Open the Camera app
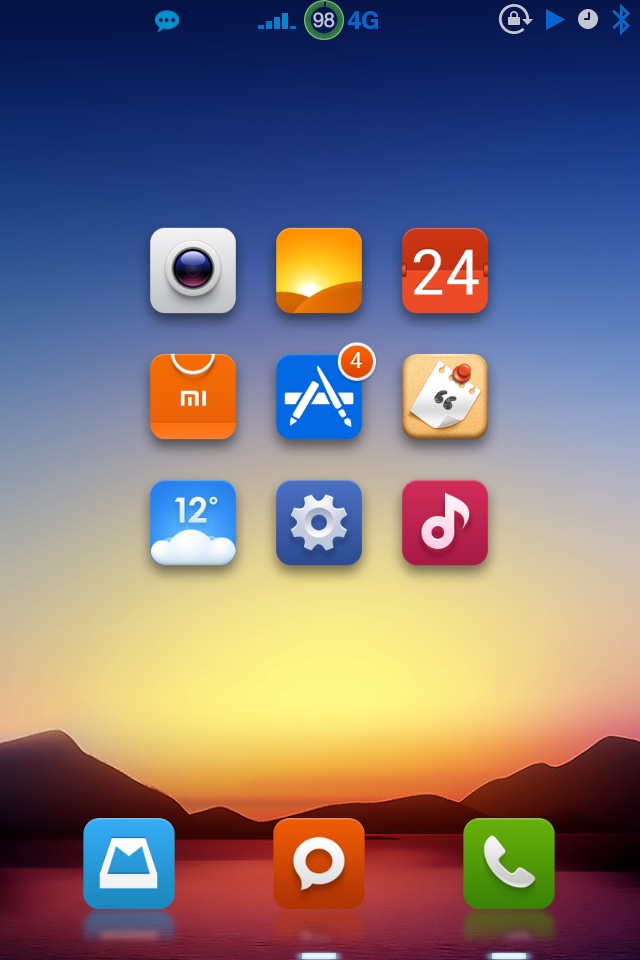Viewport: 640px width, 960px height. point(193,270)
